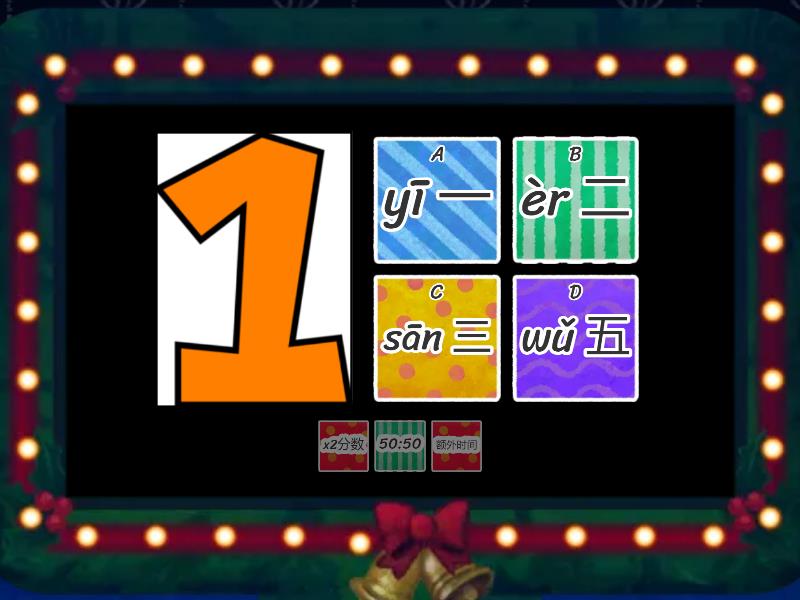Viewport: 800px width, 600px height.
Task: Activate the 50:50 lifeline
Action: click(x=400, y=445)
